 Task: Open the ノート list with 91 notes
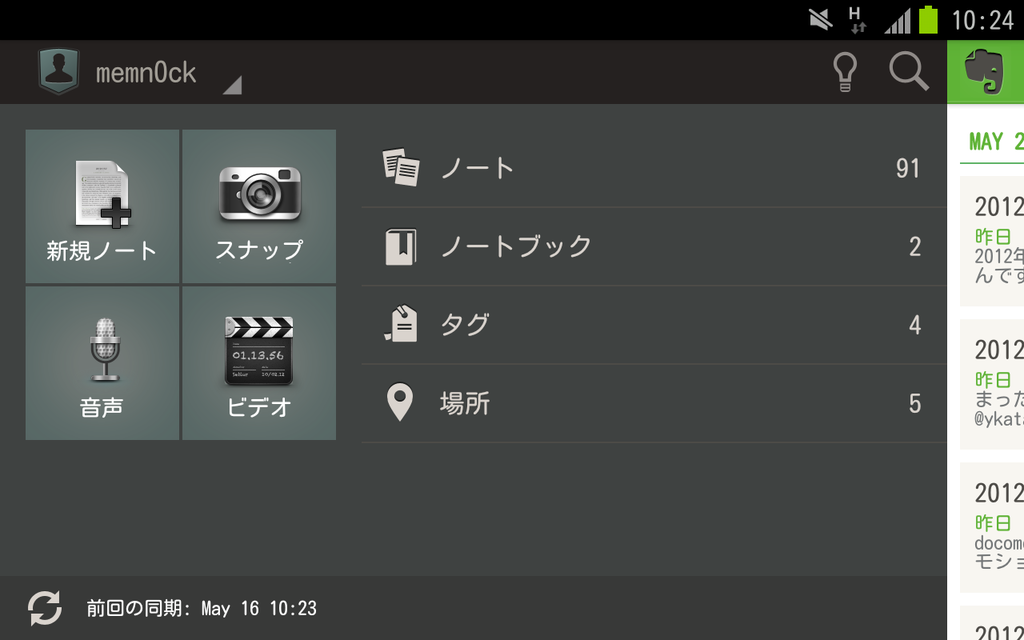click(654, 168)
